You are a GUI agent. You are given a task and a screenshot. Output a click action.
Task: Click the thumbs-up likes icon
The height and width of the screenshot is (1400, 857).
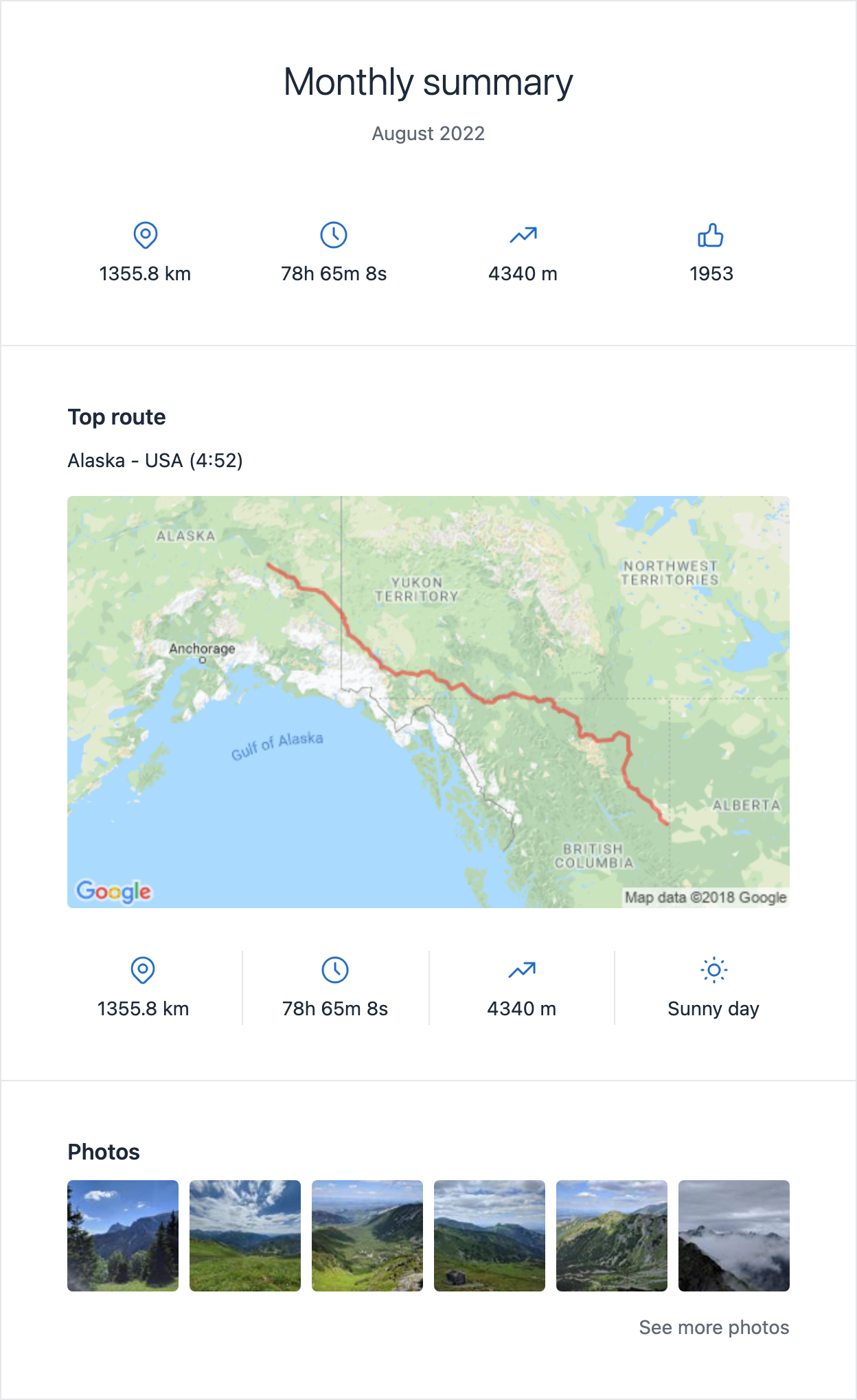712,234
